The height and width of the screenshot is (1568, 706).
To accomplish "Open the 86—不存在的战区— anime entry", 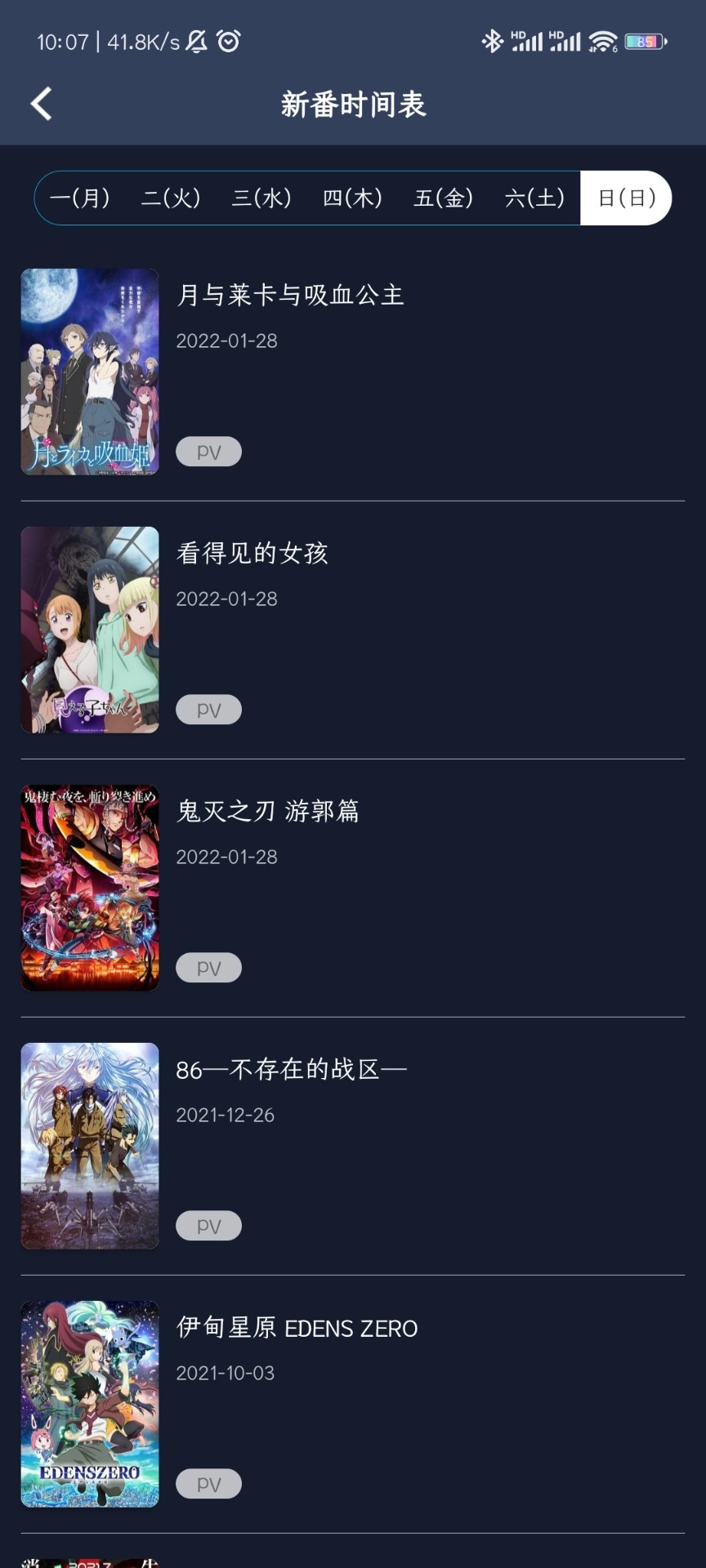I will tap(292, 1067).
